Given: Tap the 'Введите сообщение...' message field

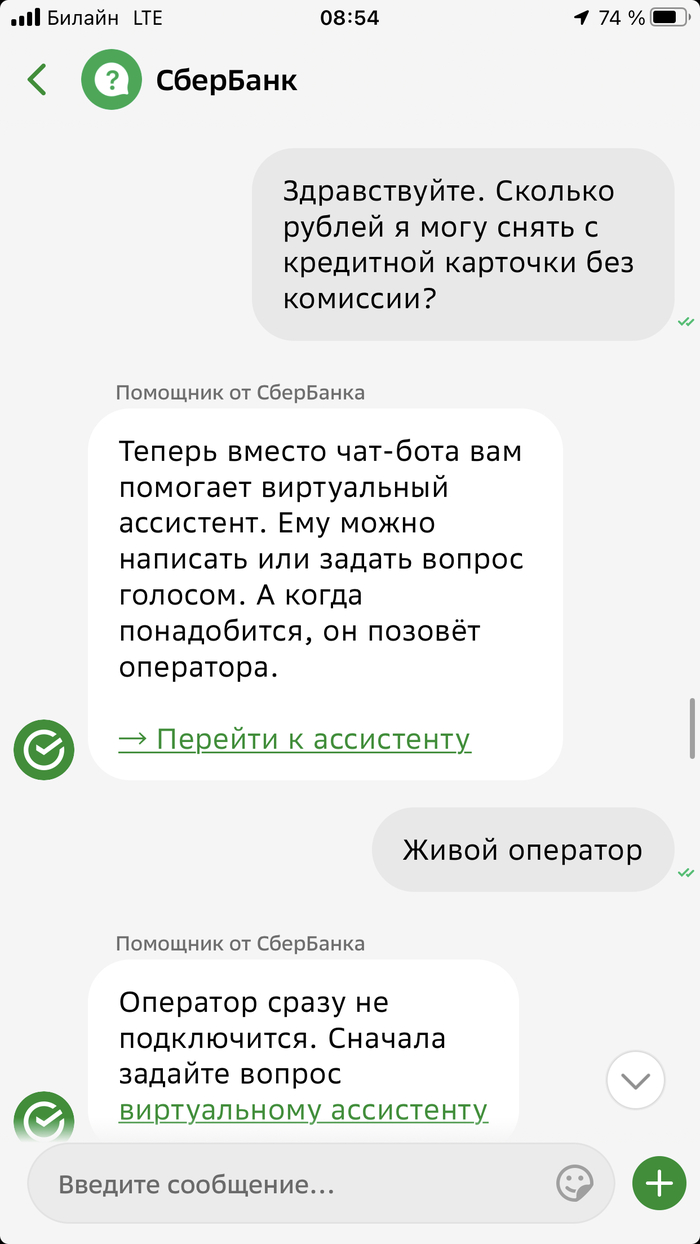Looking at the screenshot, I should [x=290, y=1185].
